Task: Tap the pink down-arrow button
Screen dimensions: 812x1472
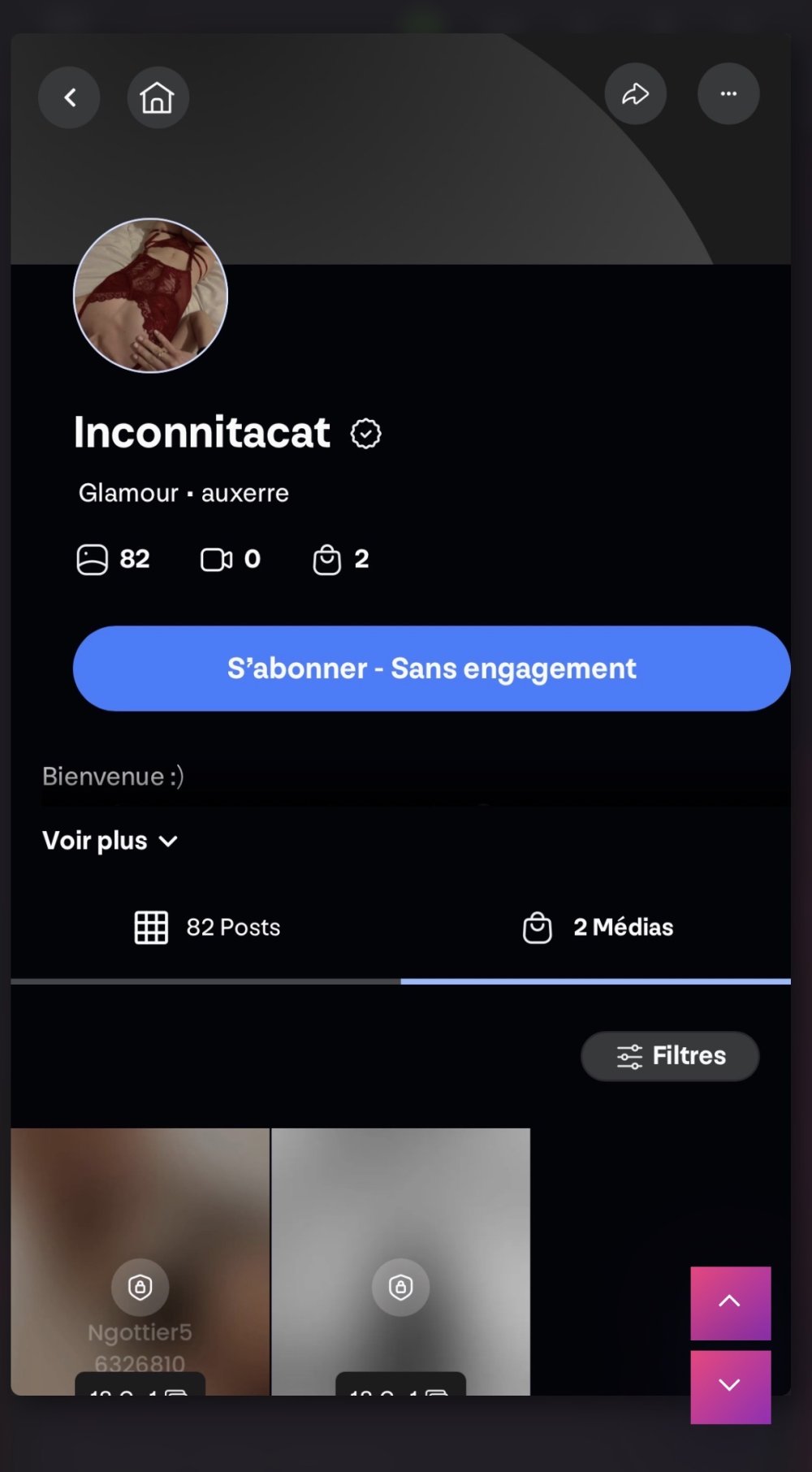Action: point(730,1387)
